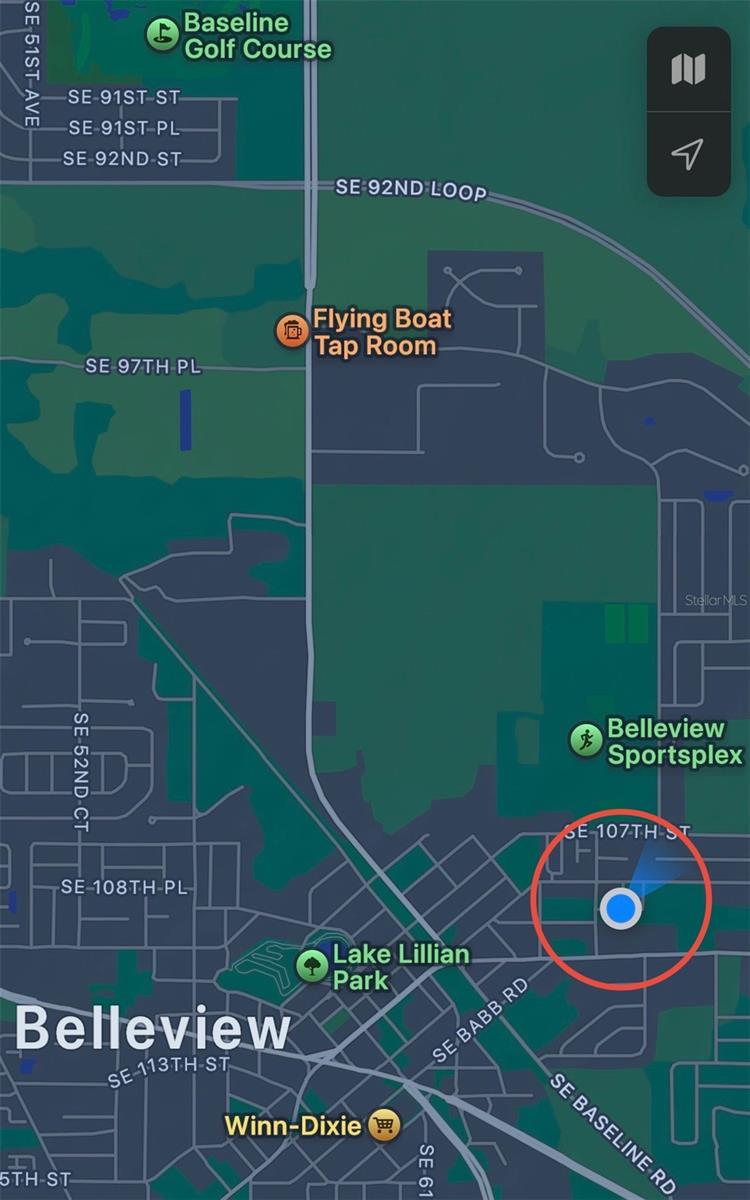750x1200 pixels.
Task: Open Flying Boat Tap Room place marker
Action: tap(291, 331)
